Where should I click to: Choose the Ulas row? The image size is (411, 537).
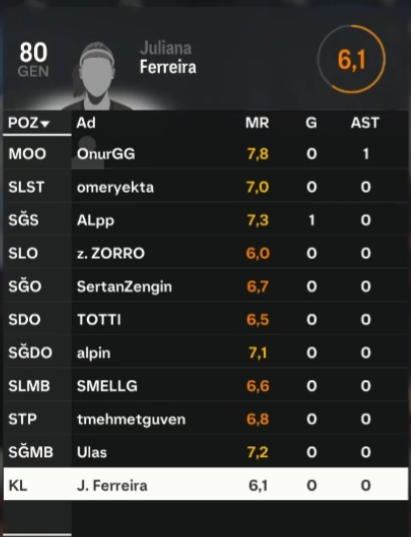pyautogui.click(x=206, y=452)
